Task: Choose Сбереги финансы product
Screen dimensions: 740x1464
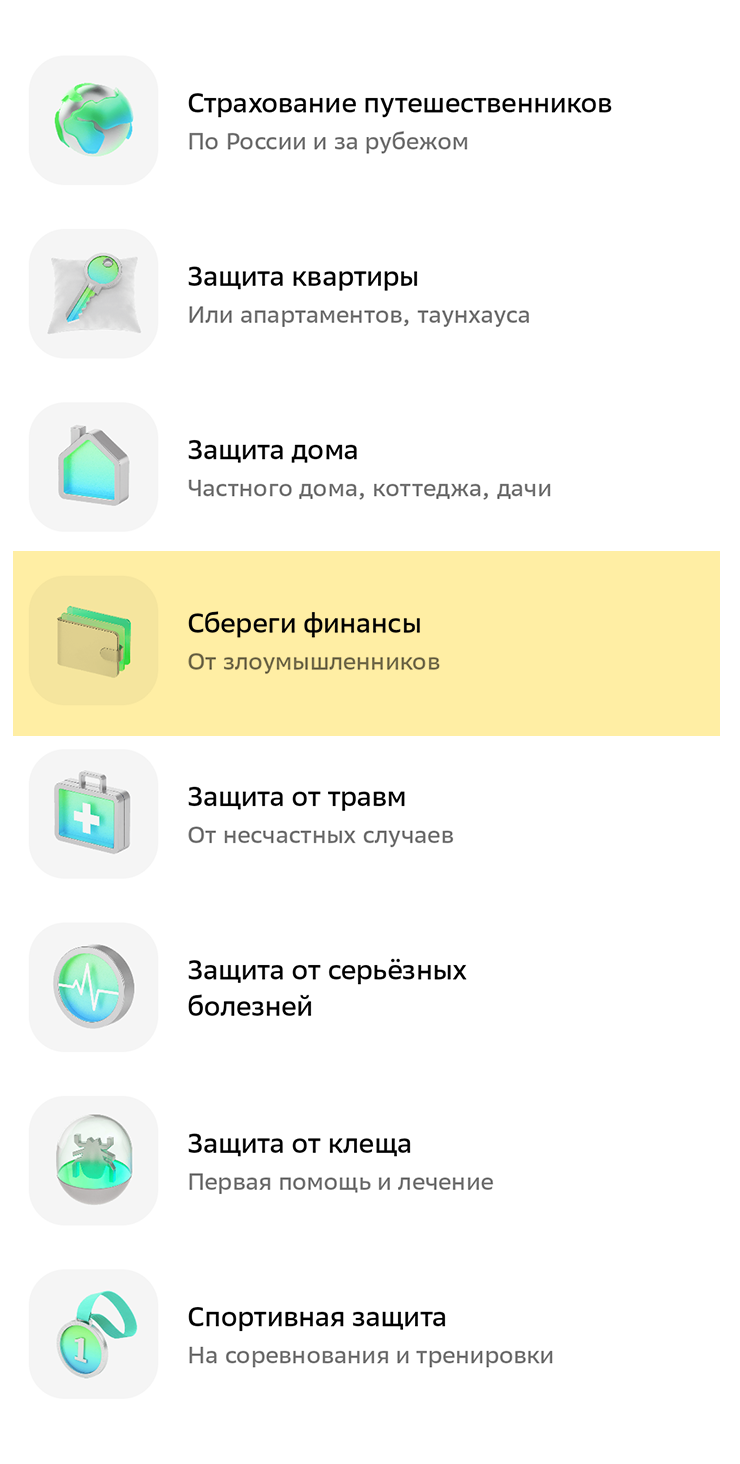Action: [304, 641]
